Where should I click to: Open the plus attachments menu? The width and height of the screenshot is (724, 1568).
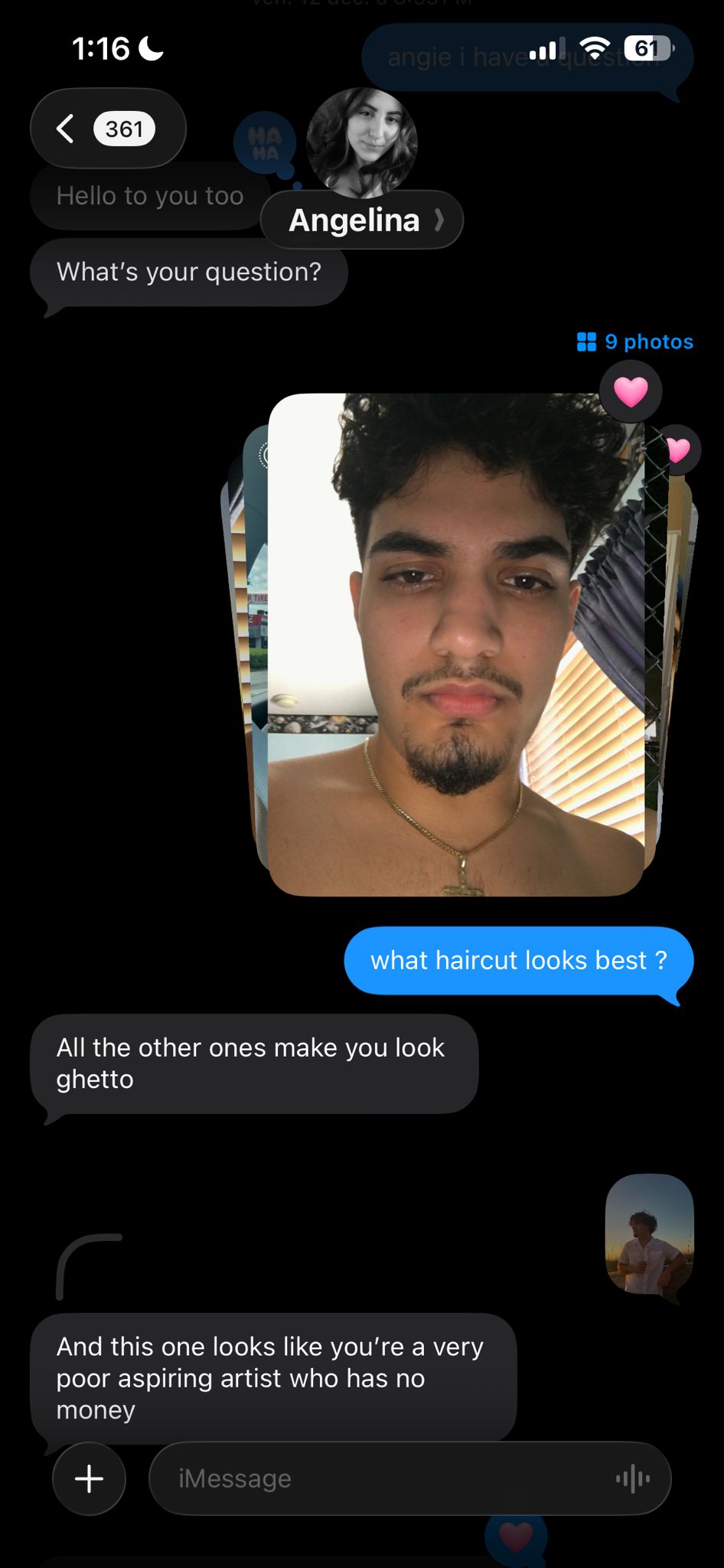(89, 1478)
